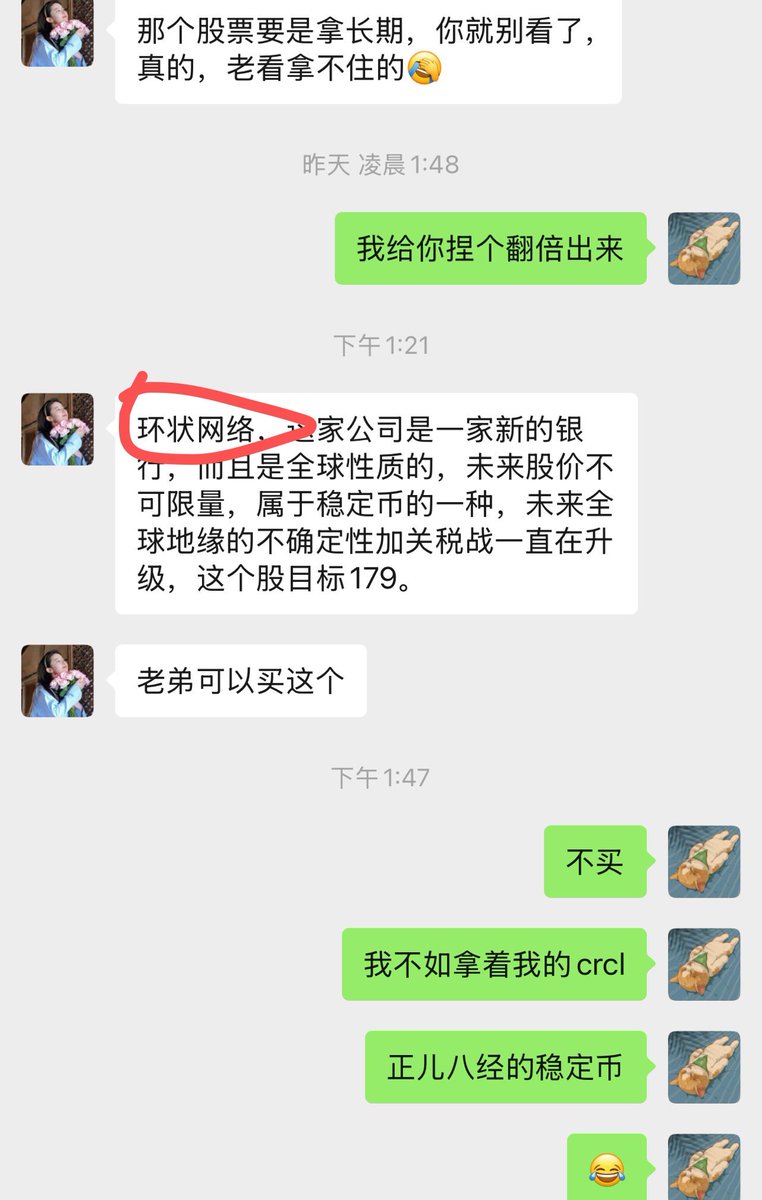This screenshot has height=1200, width=762.
Task: Open my avatar next to 正儿八经的稳定币
Action: (x=704, y=1067)
